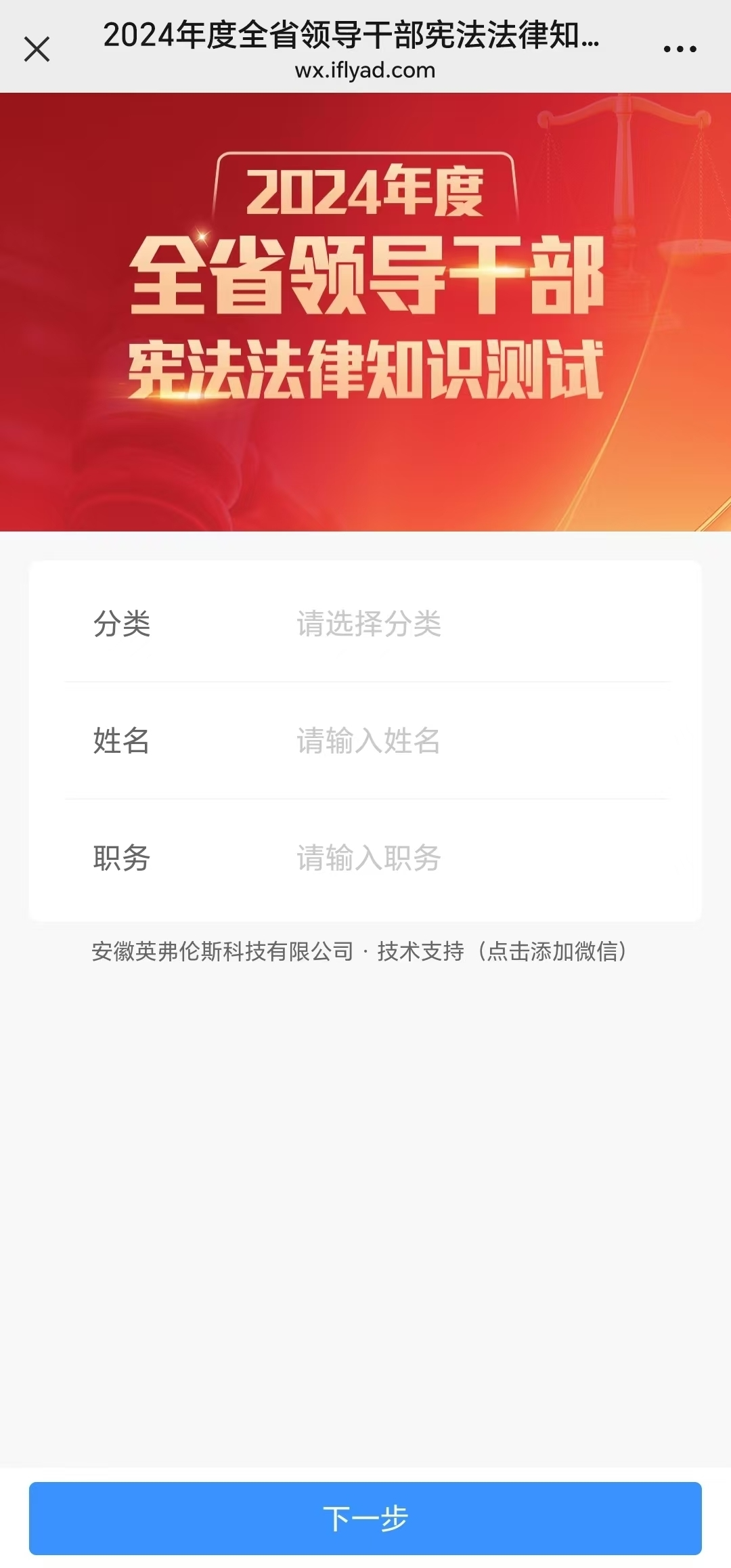Open the three-dot overflow menu
Image resolution: width=731 pixels, height=1568 pixels.
pos(680,49)
